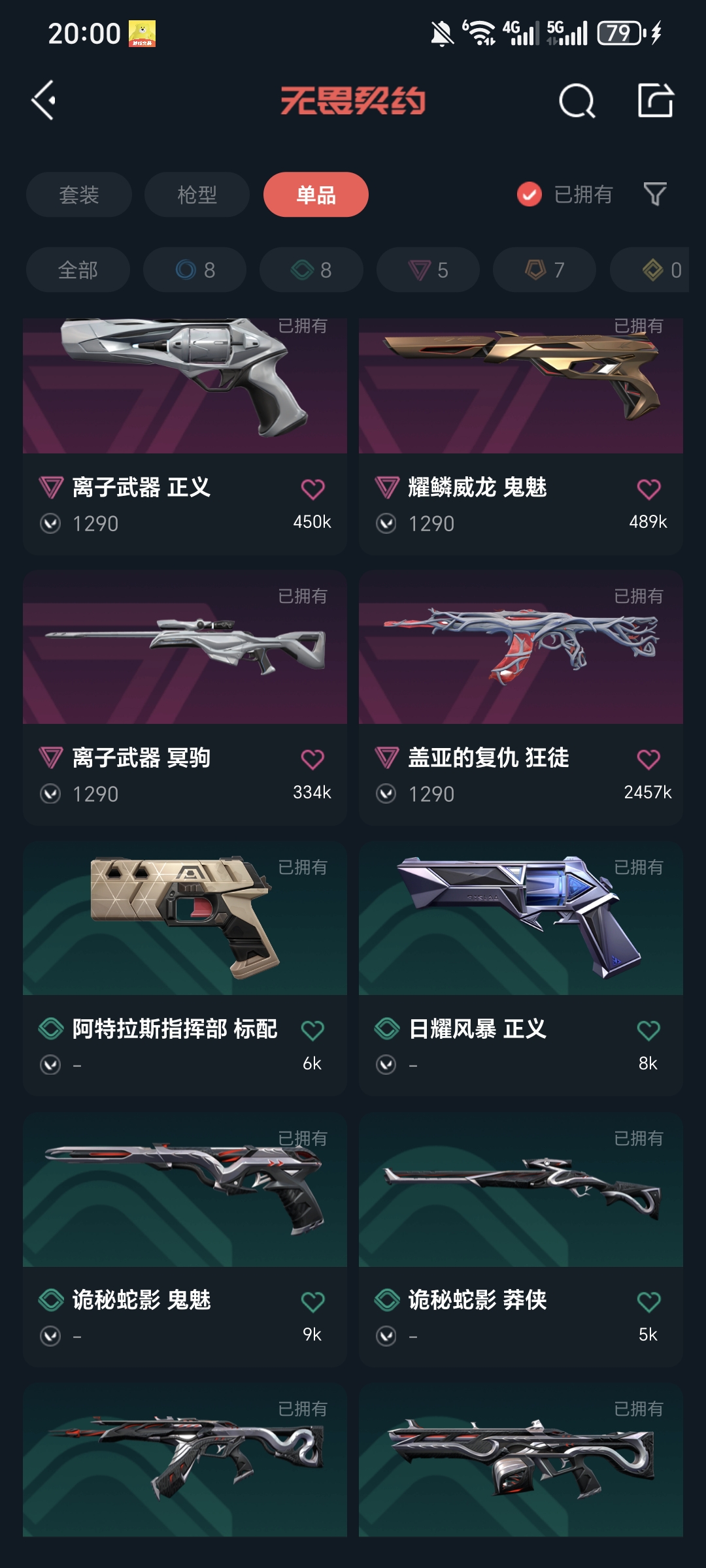Filter by the blue circle tier with 8
The image size is (706, 1568).
195,270
